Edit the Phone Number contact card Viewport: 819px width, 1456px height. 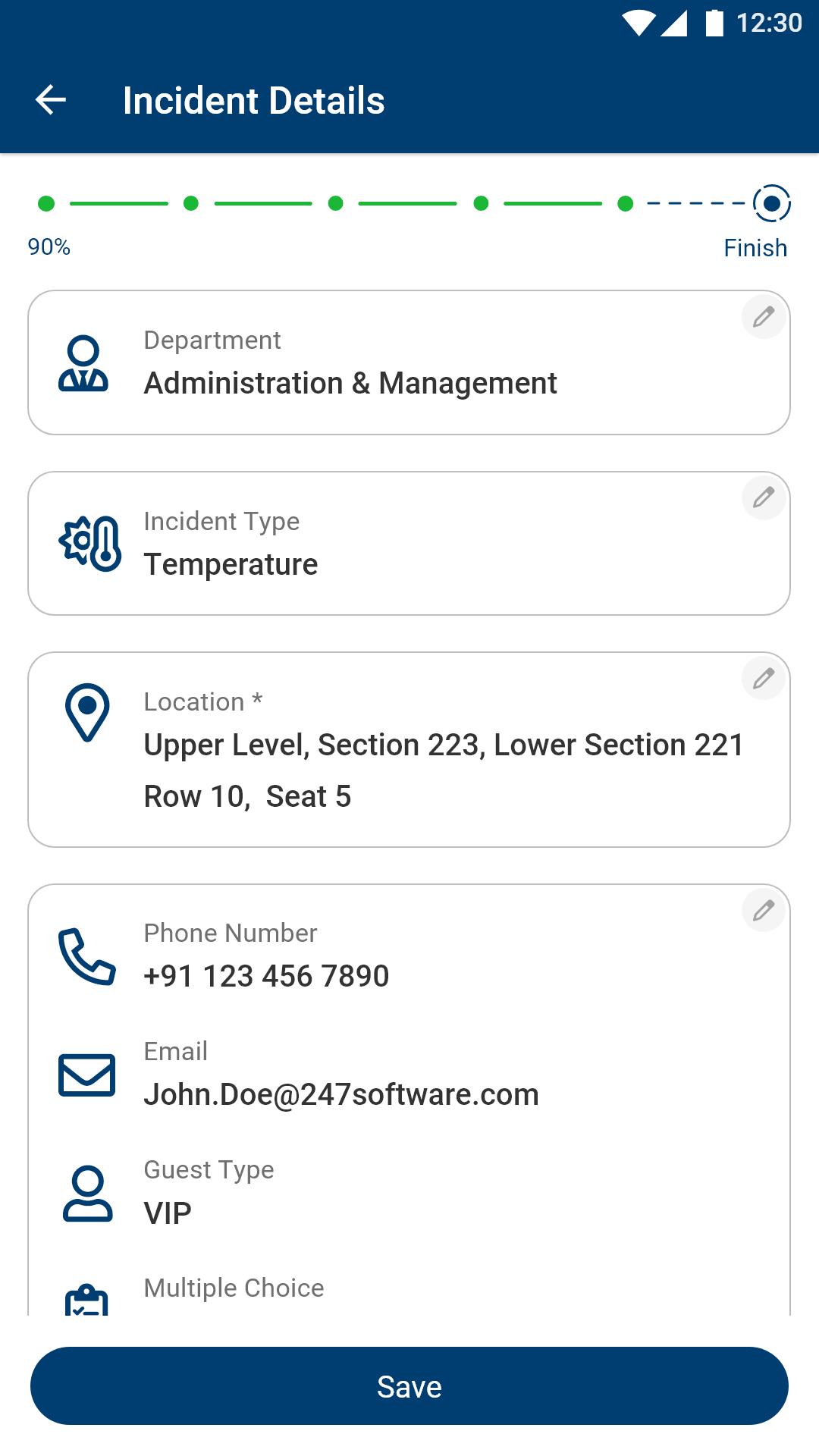(x=764, y=911)
